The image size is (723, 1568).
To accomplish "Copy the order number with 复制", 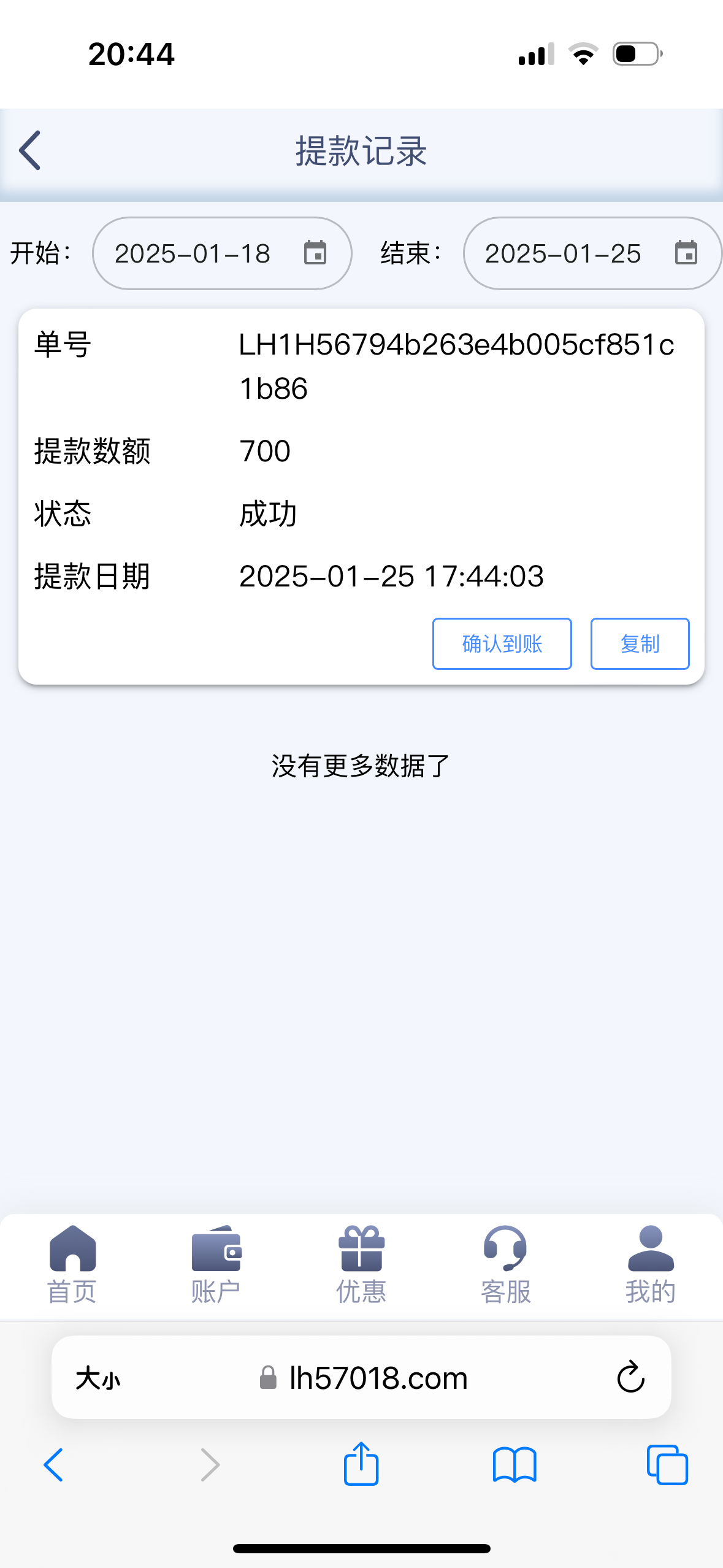I will click(x=640, y=644).
